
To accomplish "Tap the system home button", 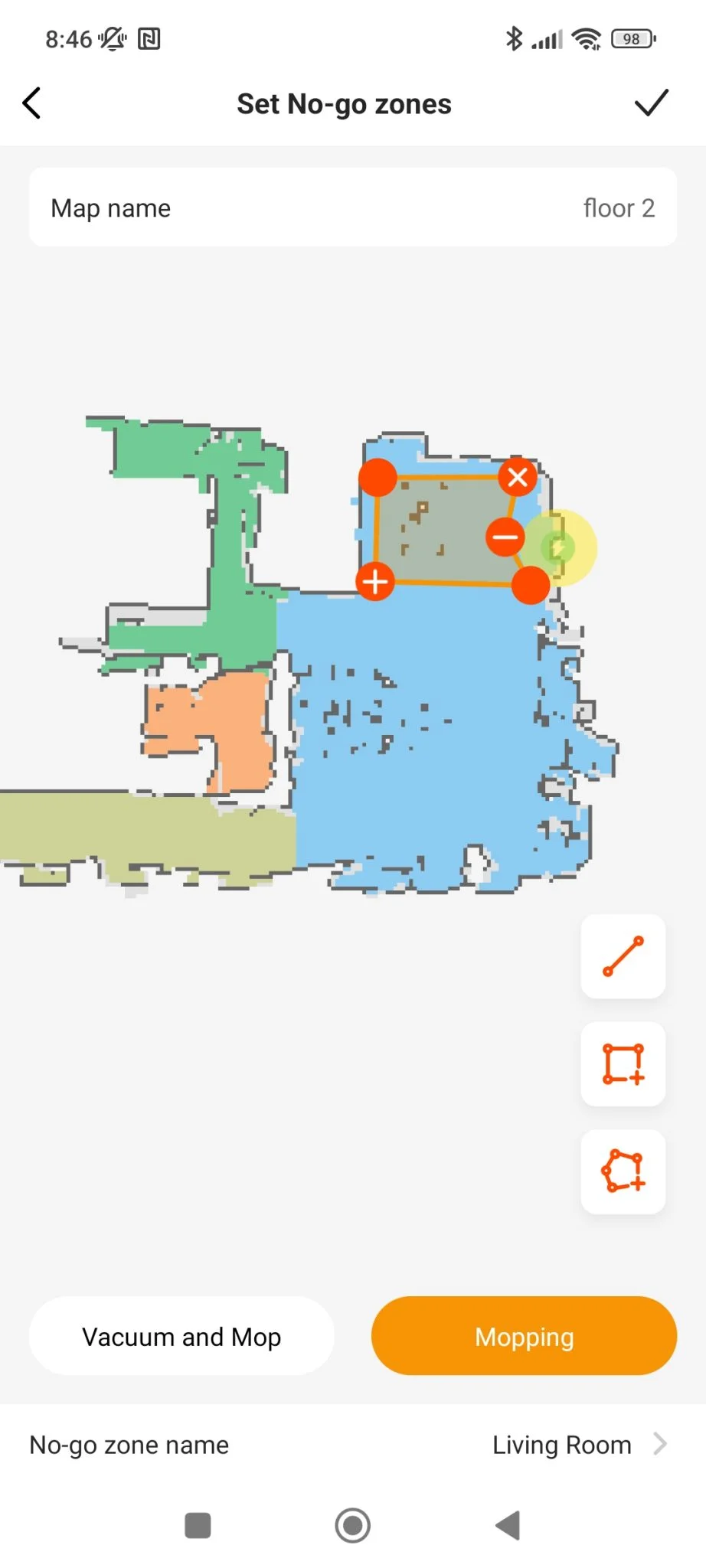I will (352, 1525).
